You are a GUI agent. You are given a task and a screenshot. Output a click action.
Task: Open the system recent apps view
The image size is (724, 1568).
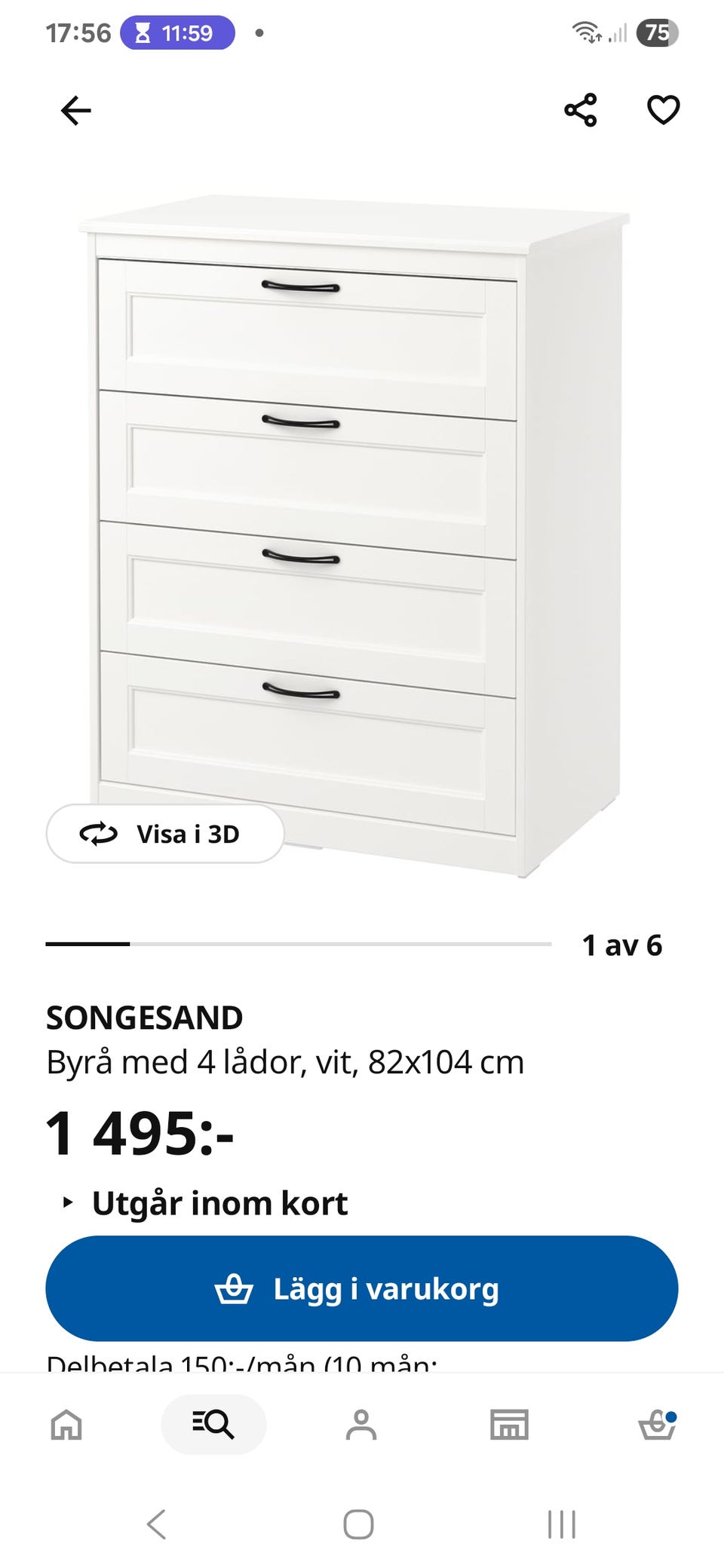(562, 1524)
